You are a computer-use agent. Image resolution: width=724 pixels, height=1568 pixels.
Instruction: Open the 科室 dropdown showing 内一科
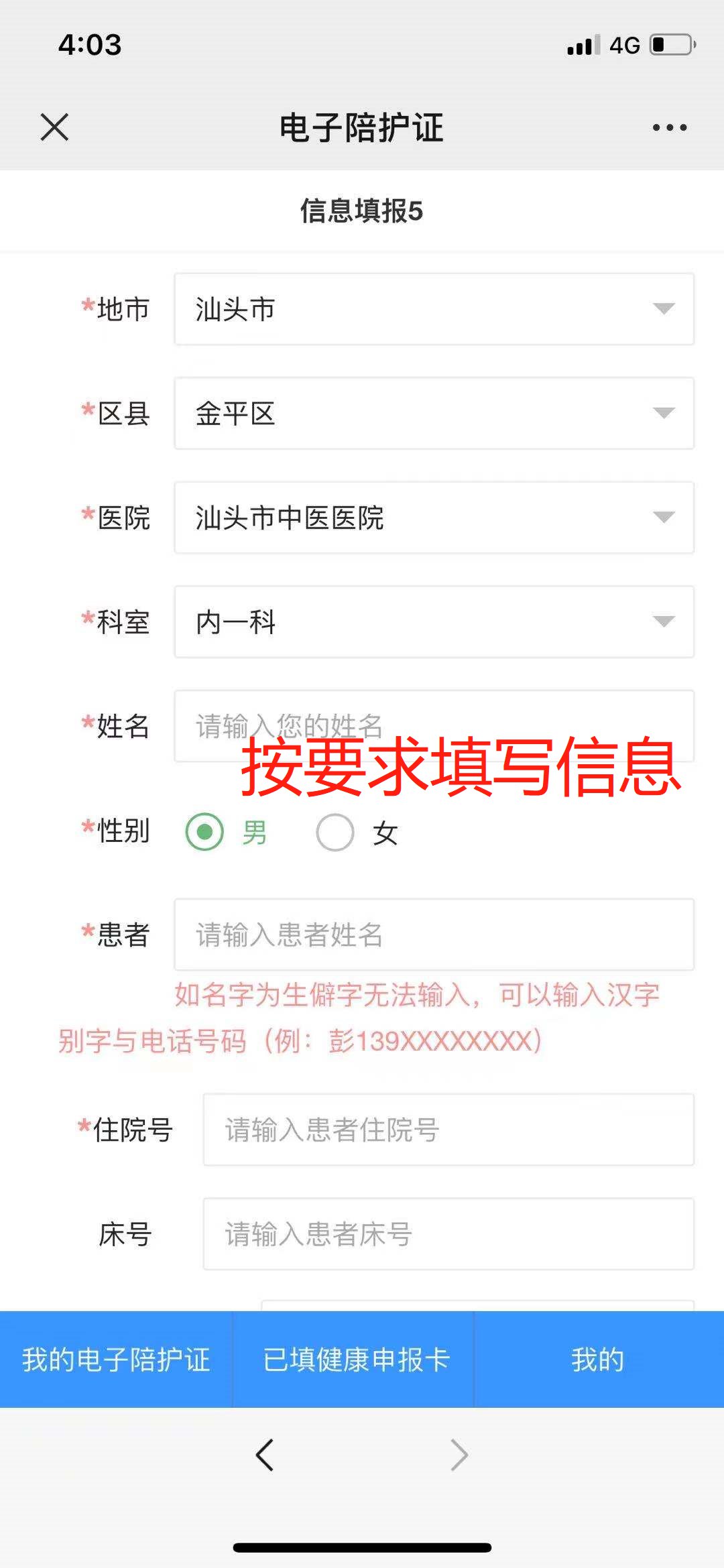pyautogui.click(x=434, y=621)
